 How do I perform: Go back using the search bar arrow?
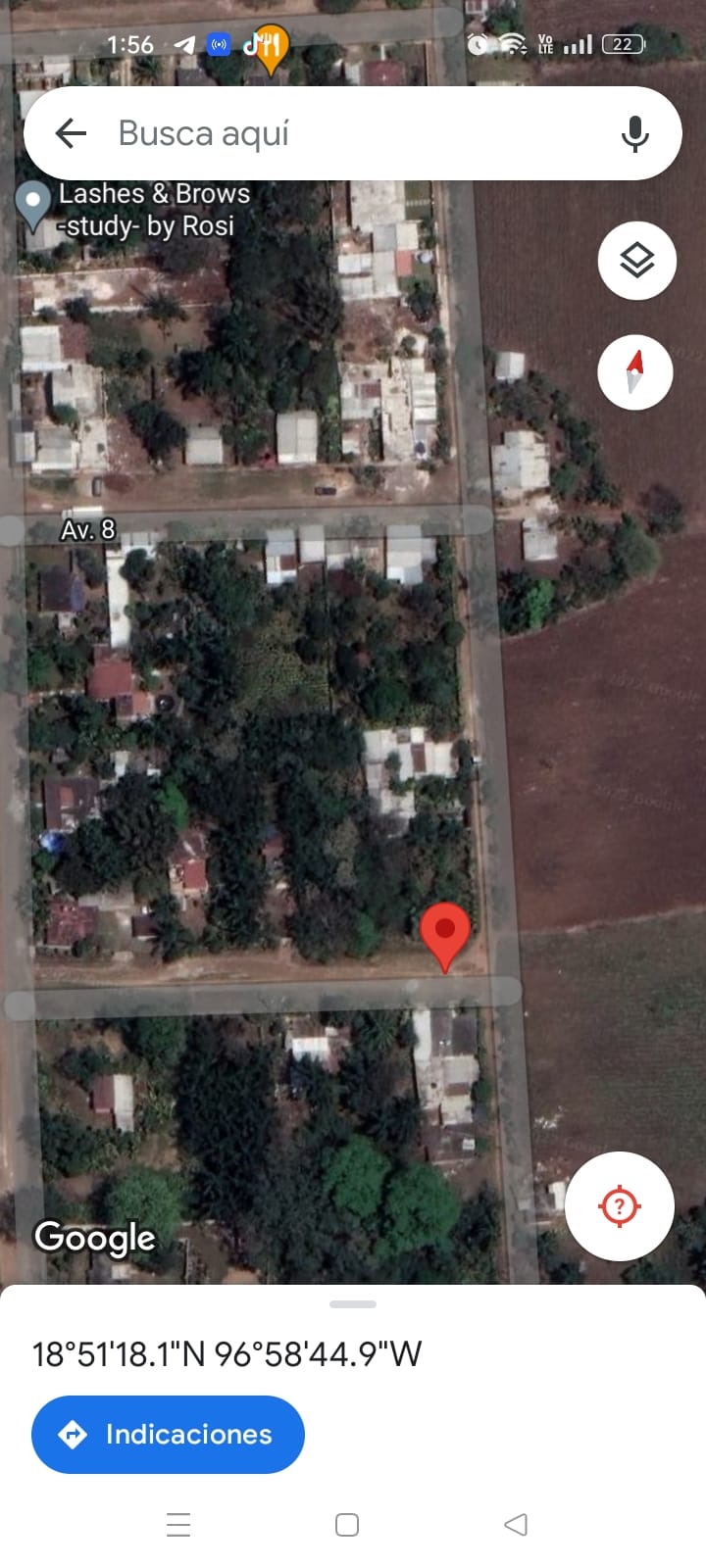pyautogui.click(x=71, y=133)
